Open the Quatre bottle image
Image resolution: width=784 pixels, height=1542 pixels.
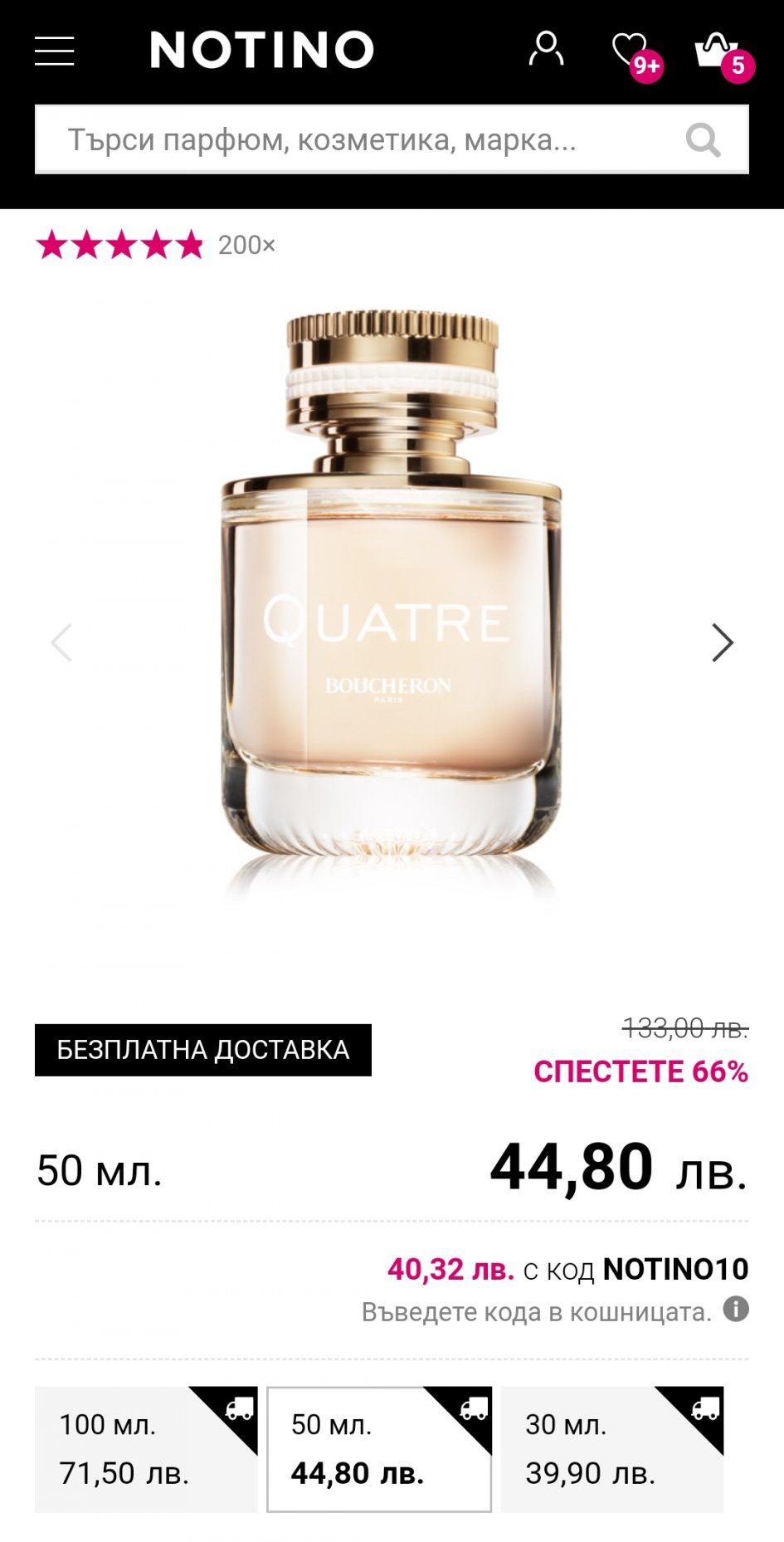coord(392,606)
